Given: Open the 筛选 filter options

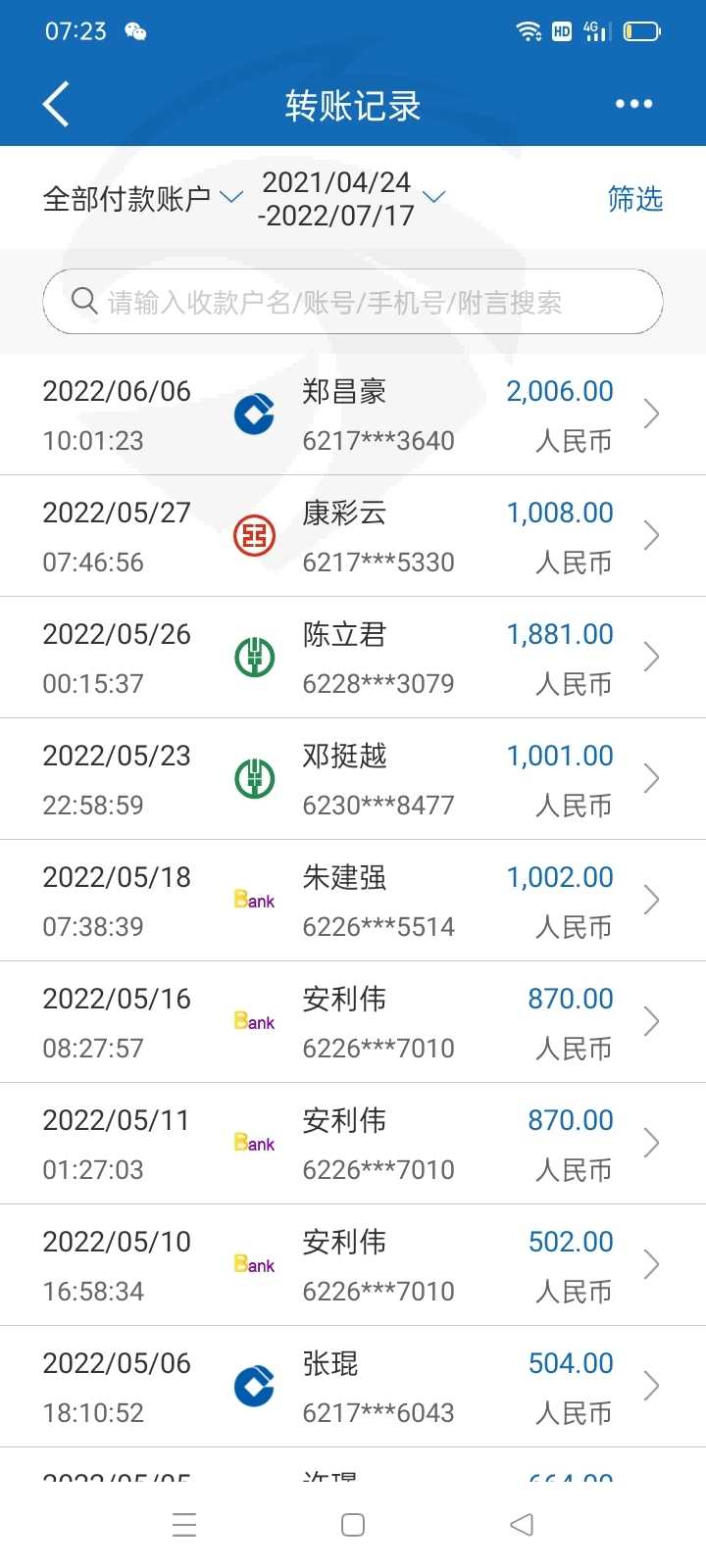Looking at the screenshot, I should pos(634,199).
